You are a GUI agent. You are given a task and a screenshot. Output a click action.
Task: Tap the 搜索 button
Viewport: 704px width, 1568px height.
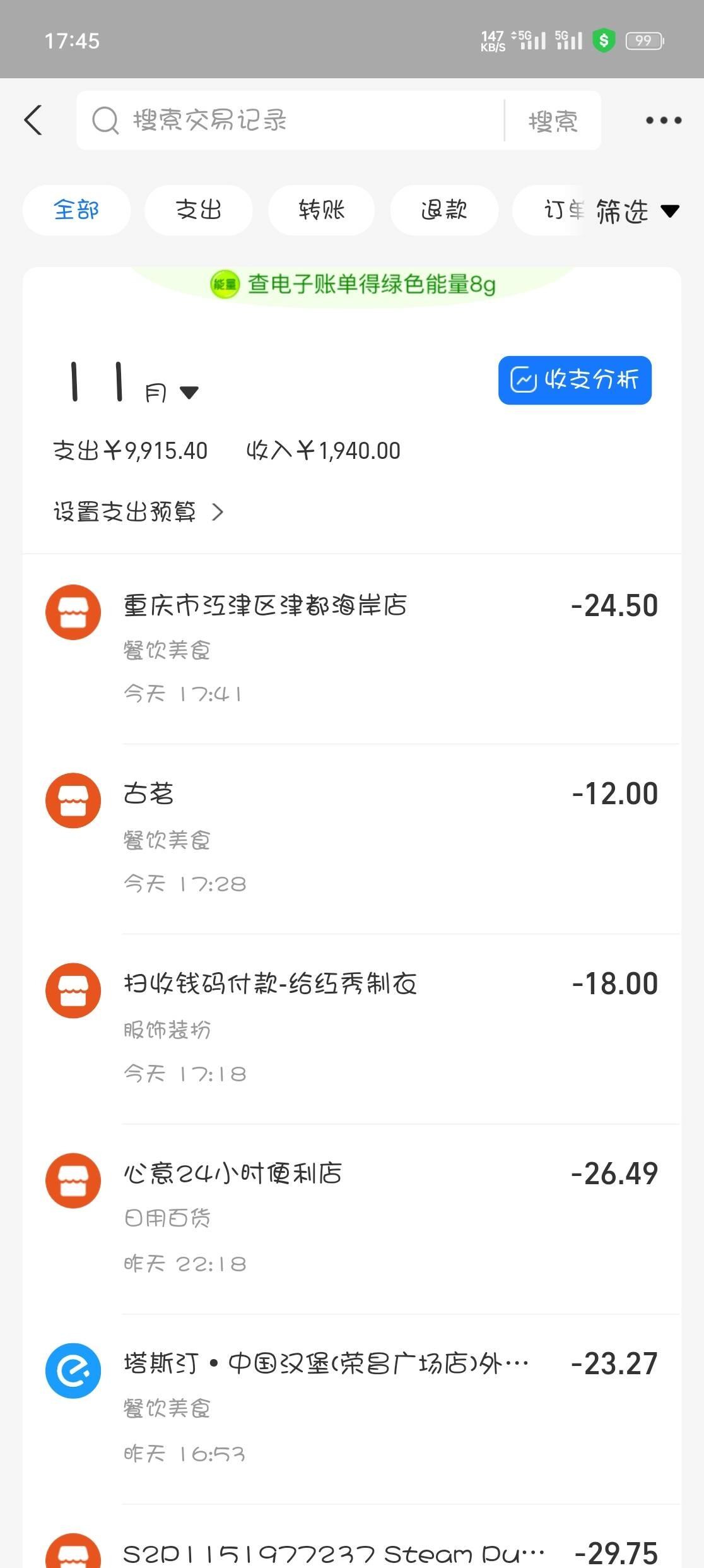(x=553, y=121)
